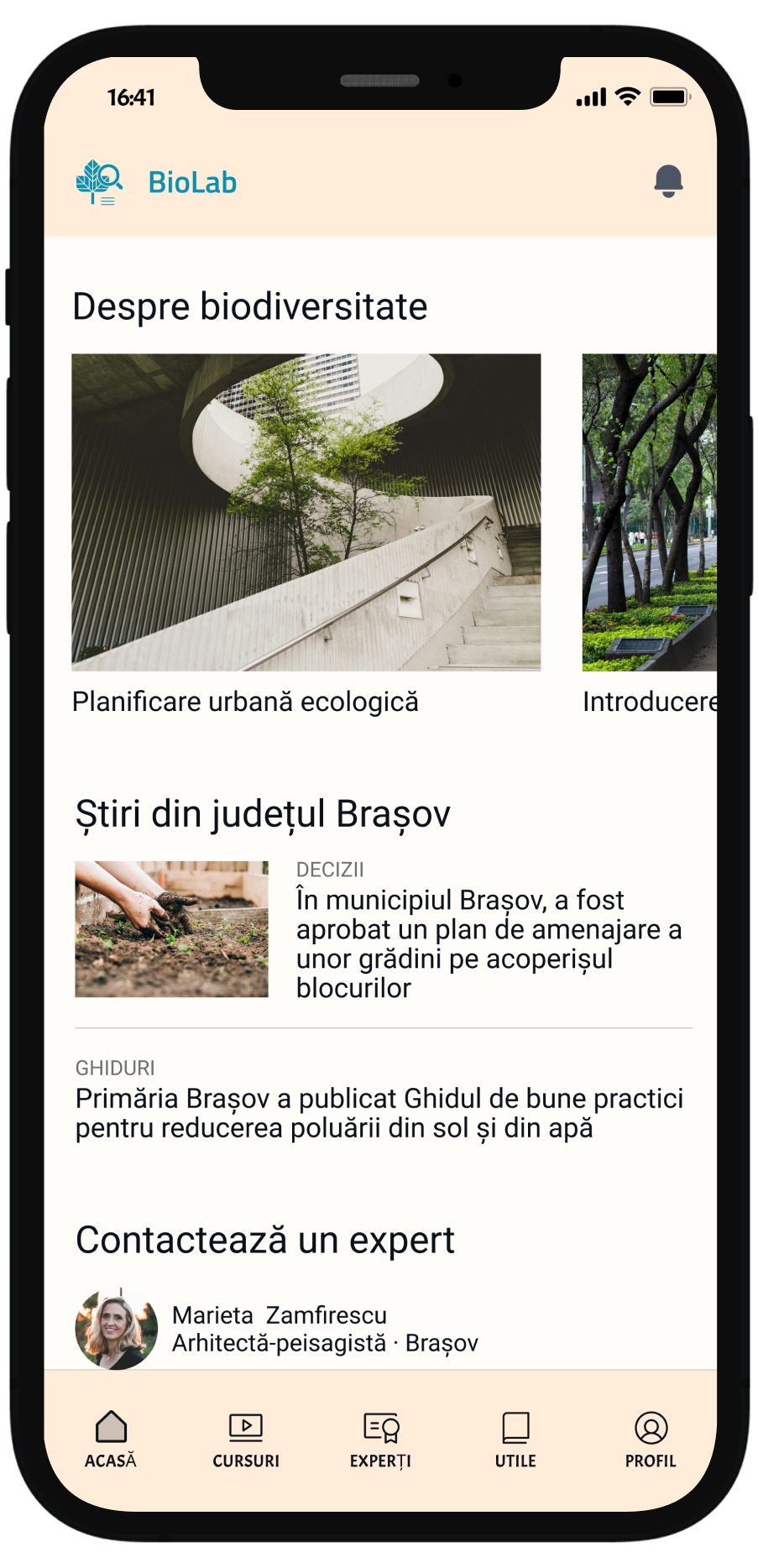Viewport: 758px width, 1568px height.
Task: Switch to the Cursuri tab
Action: pyautogui.click(x=246, y=1439)
